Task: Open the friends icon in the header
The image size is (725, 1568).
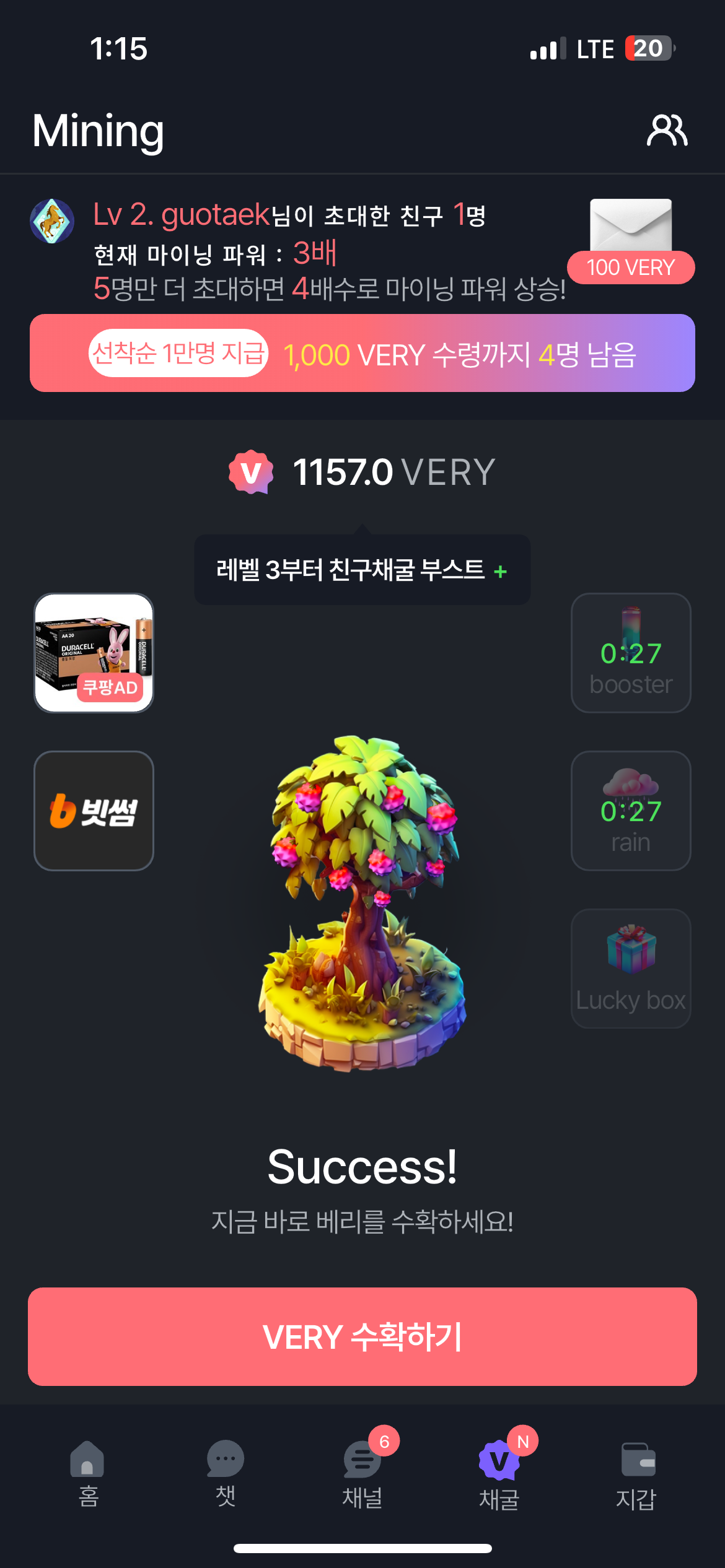Action: coord(667,130)
